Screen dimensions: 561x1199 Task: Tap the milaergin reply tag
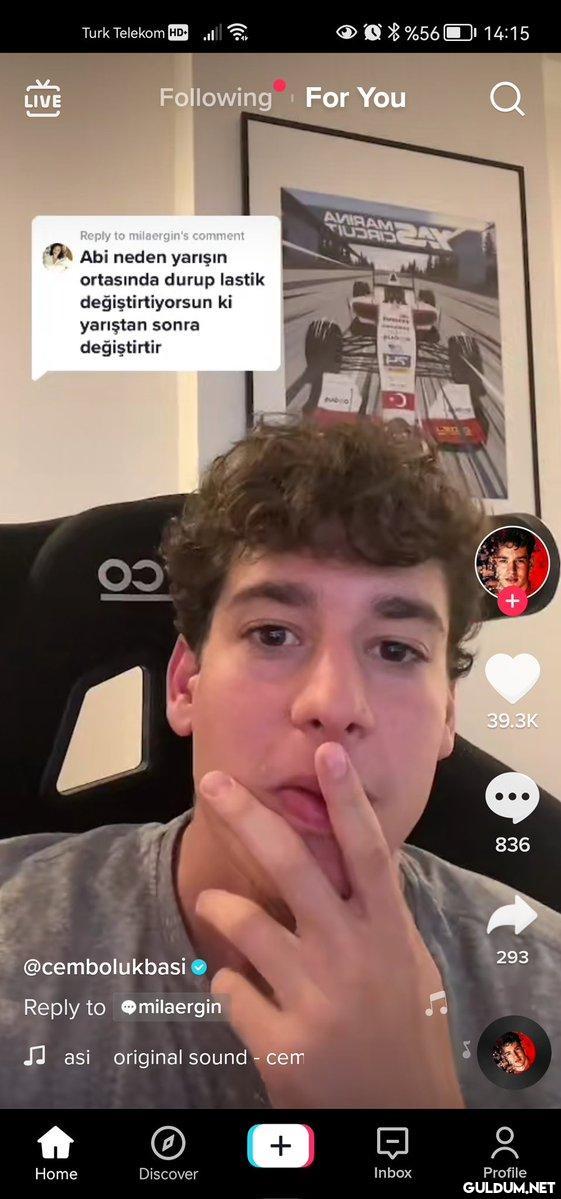point(171,1007)
